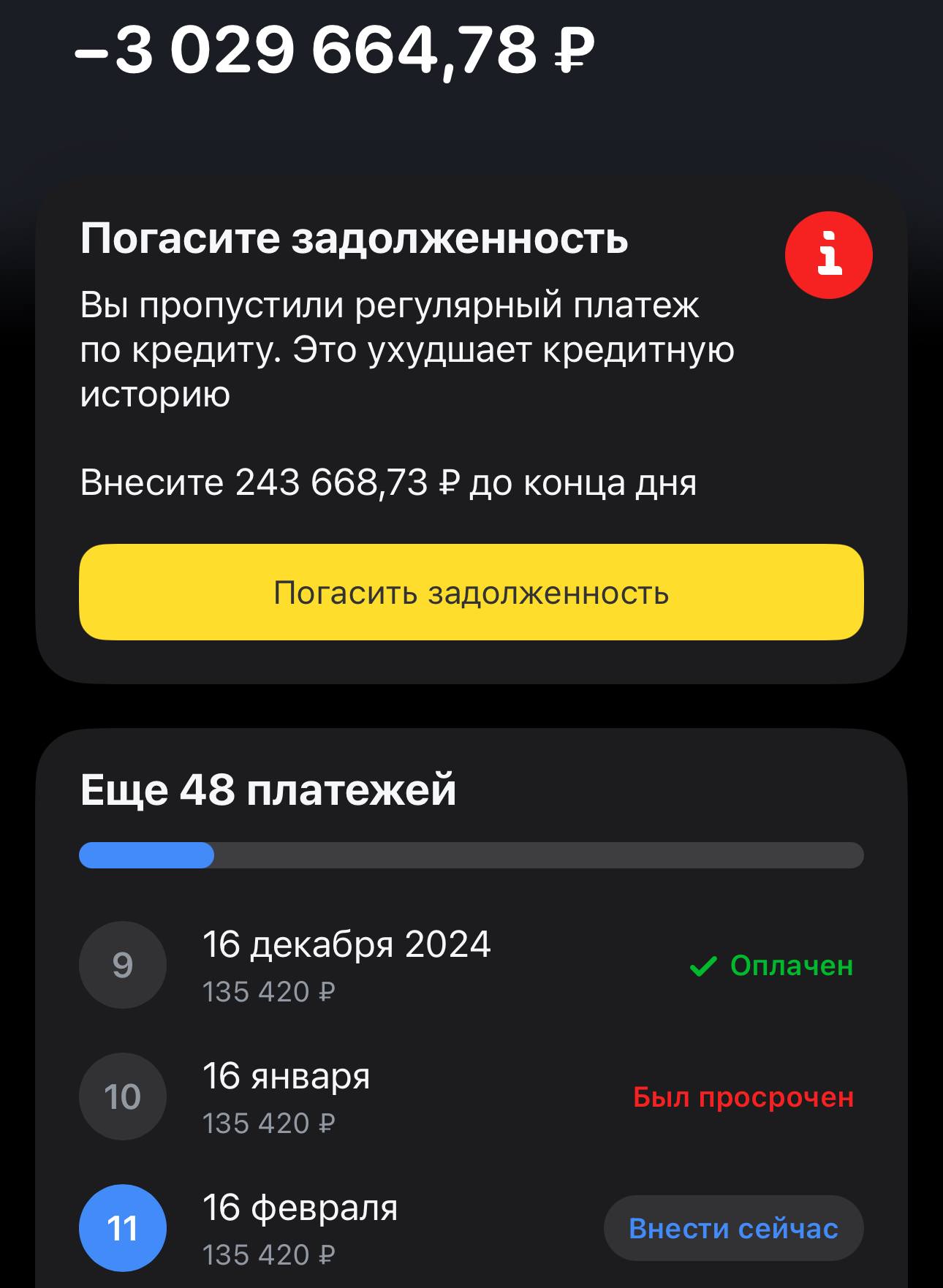This screenshot has width=943, height=1288.
Task: Open payment number 9 circle icon
Action: (122, 965)
